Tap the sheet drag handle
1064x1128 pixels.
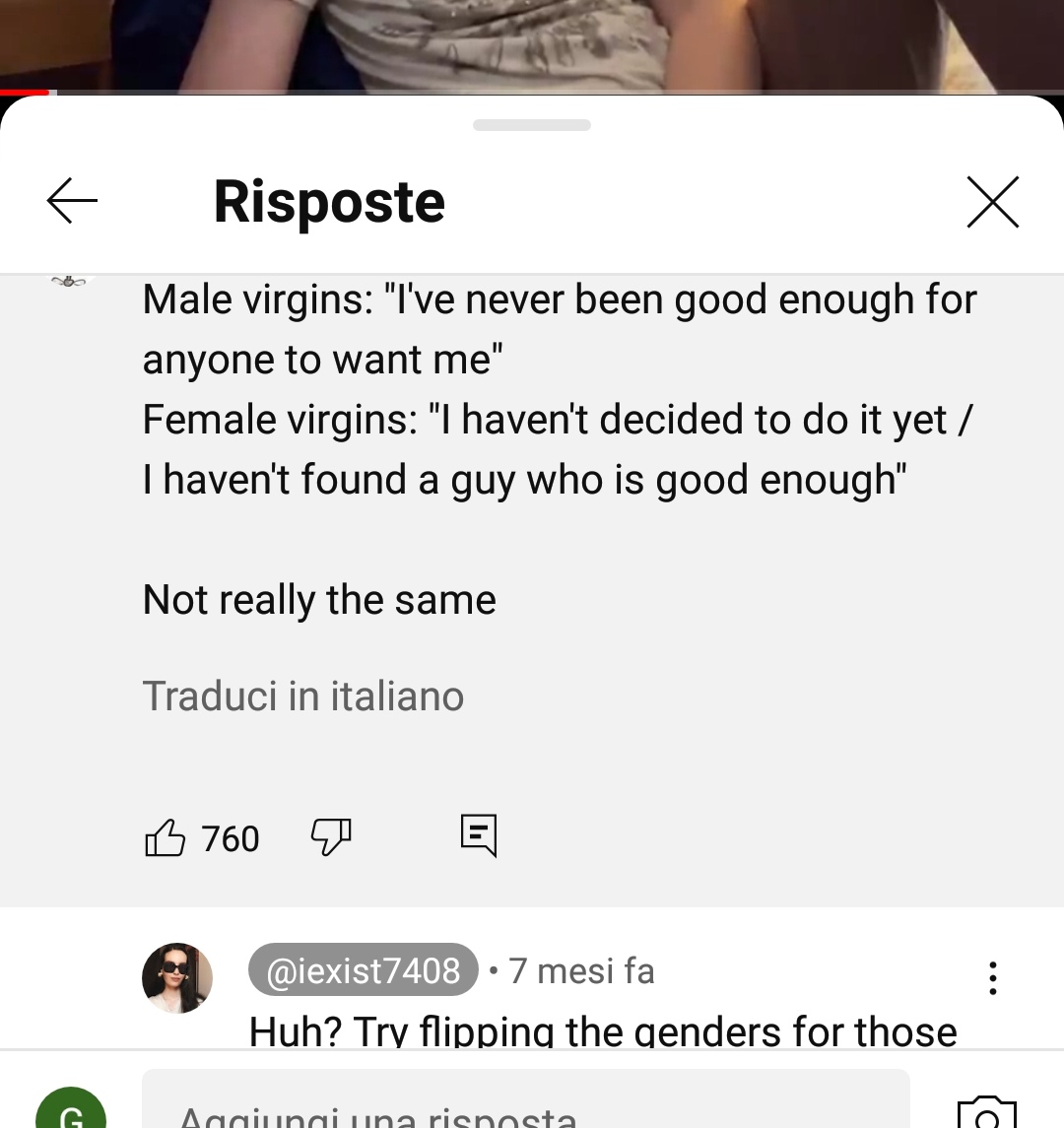(532, 125)
